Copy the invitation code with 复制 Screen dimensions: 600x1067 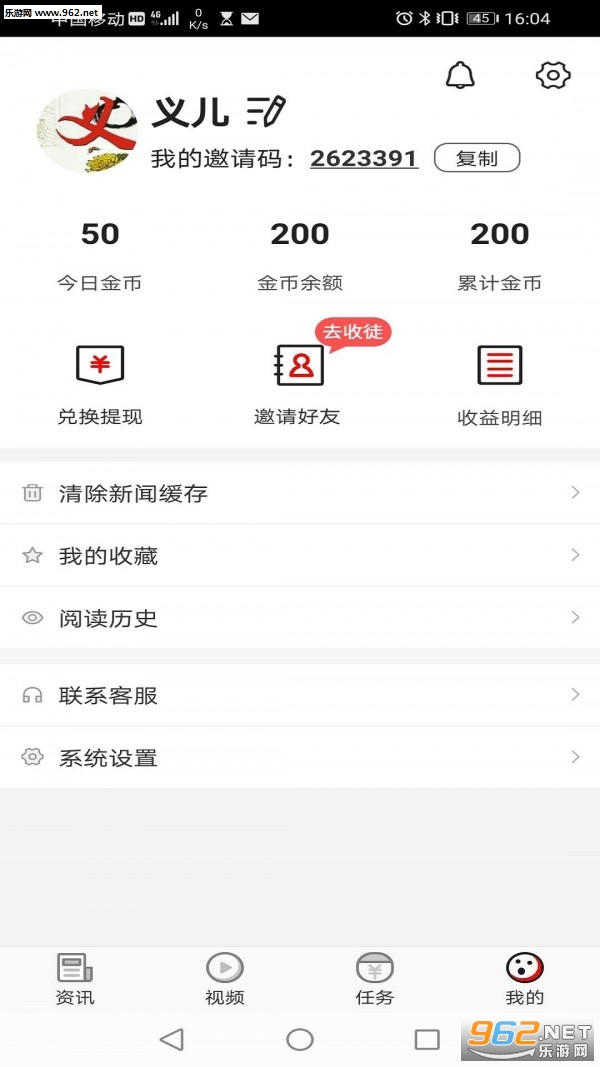[477, 158]
